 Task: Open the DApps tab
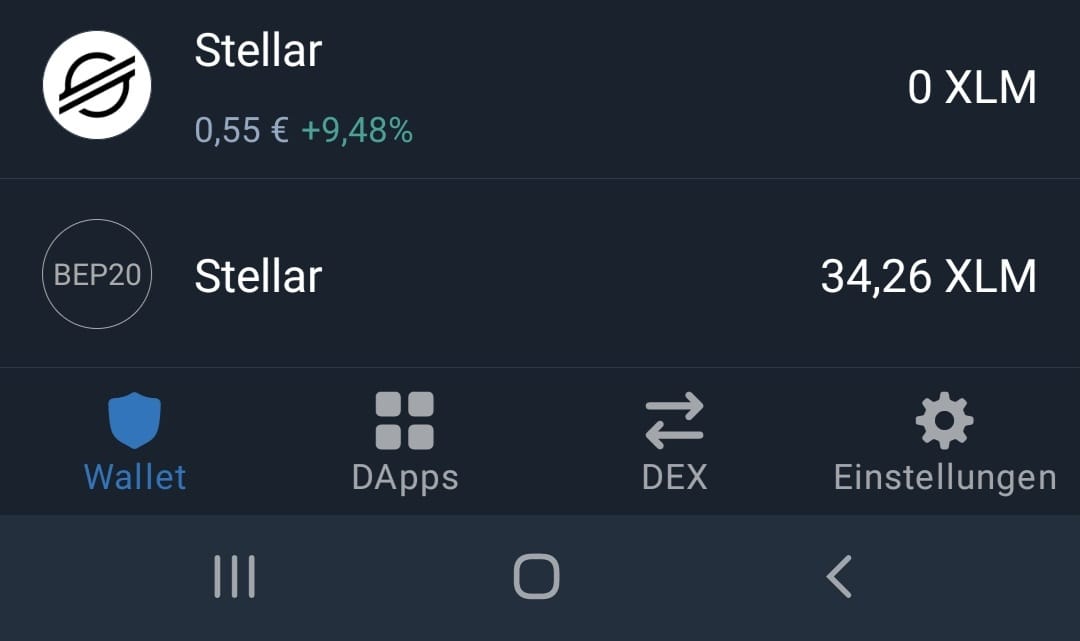pos(405,442)
